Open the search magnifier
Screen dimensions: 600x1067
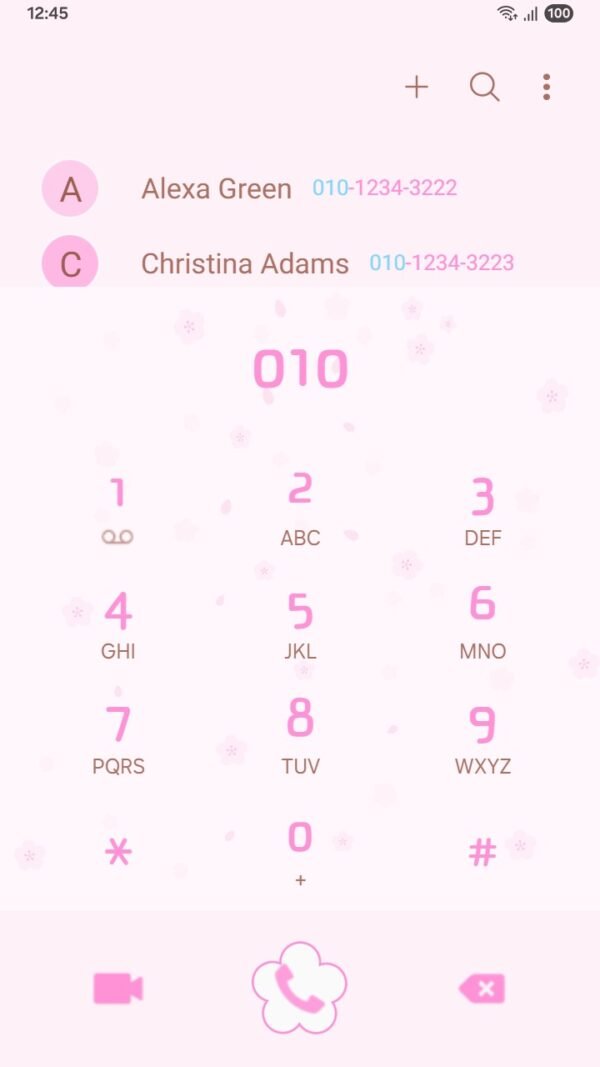tap(485, 87)
